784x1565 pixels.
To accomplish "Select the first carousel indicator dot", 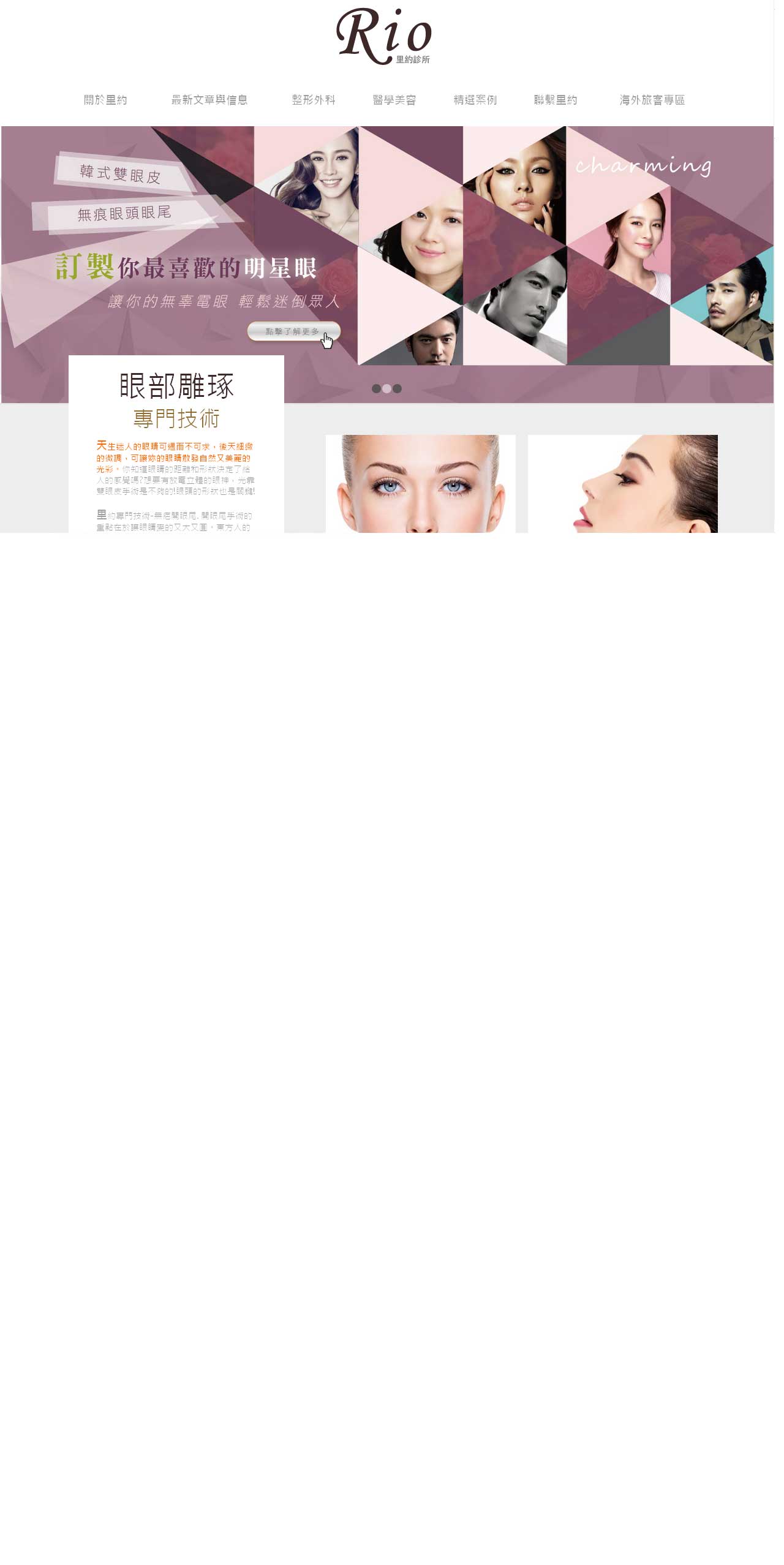I will (x=376, y=388).
